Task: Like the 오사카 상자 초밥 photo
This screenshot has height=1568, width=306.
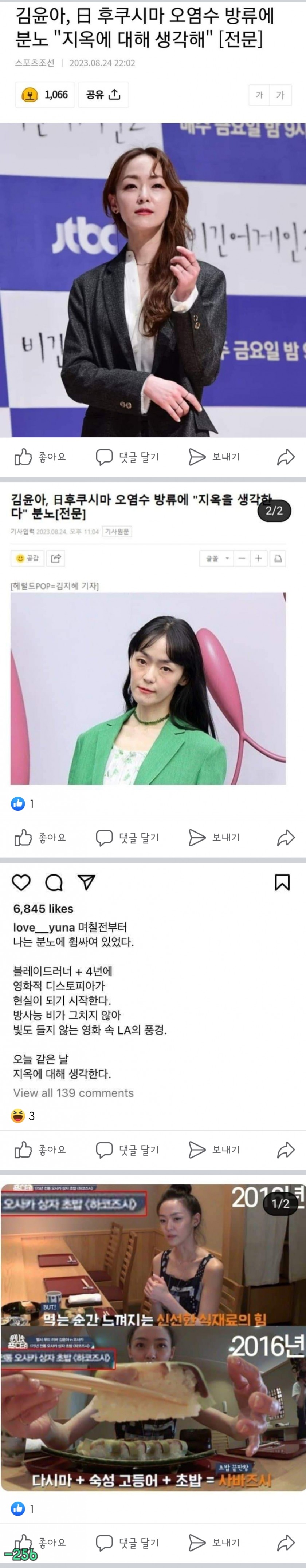Action: (40, 1543)
